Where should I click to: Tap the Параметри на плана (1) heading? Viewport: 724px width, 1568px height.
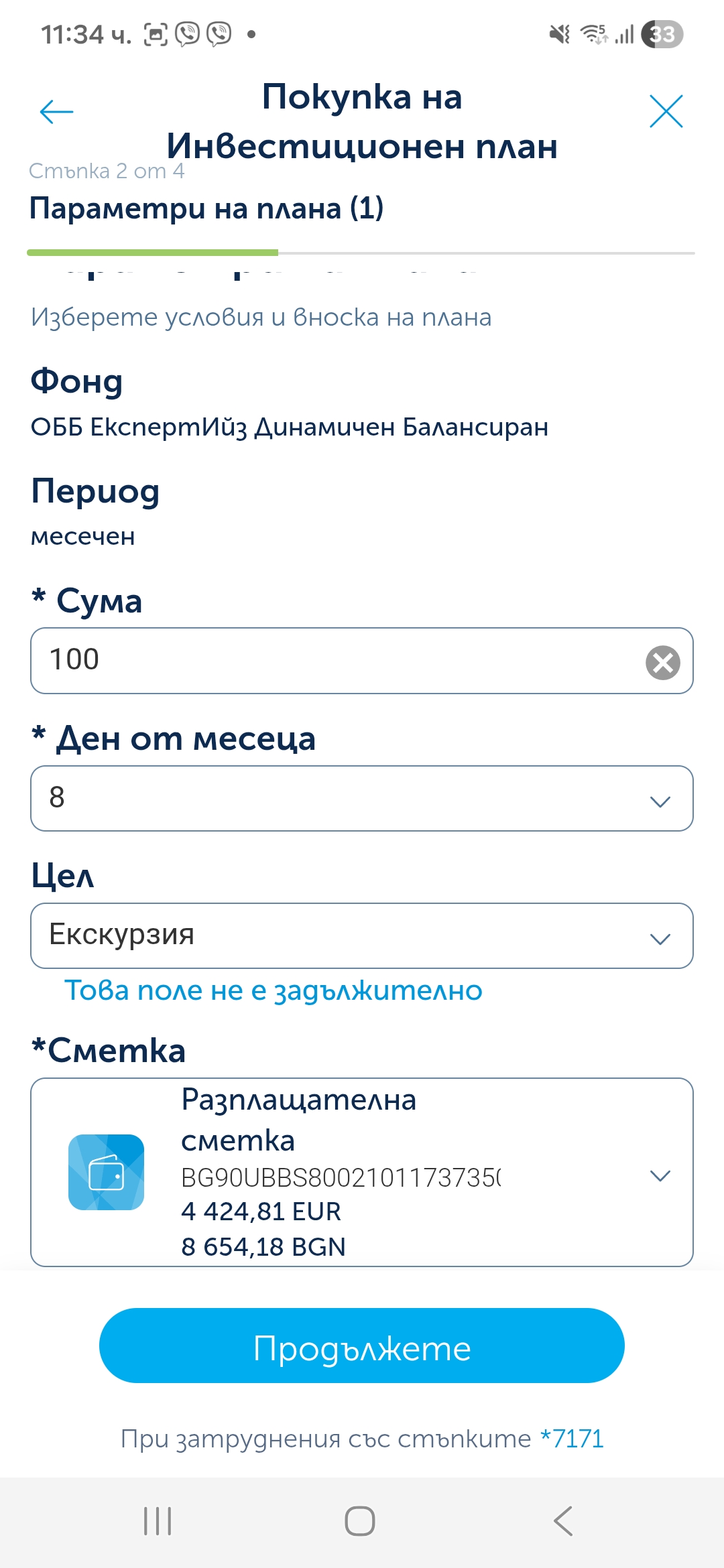click(x=208, y=209)
